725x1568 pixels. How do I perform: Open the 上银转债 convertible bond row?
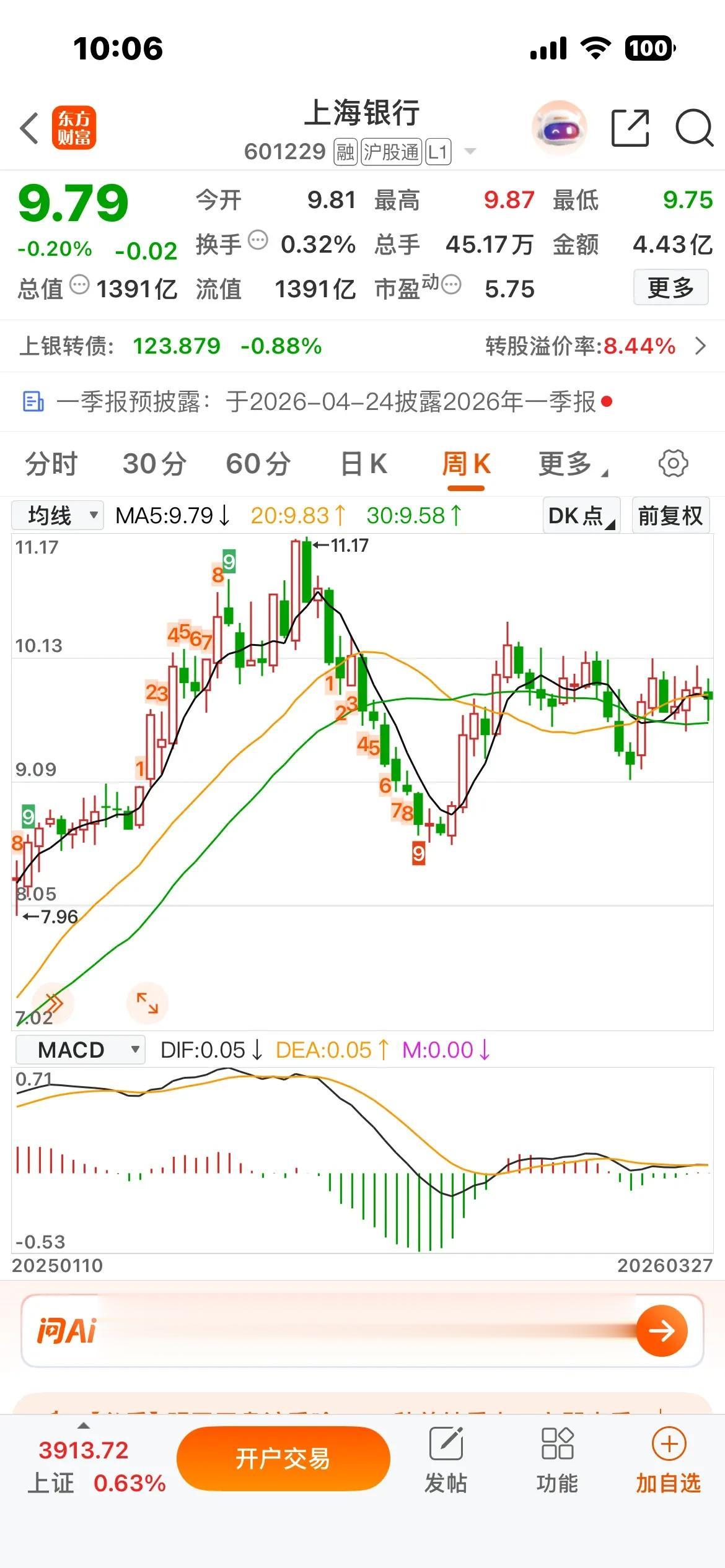[x=362, y=346]
